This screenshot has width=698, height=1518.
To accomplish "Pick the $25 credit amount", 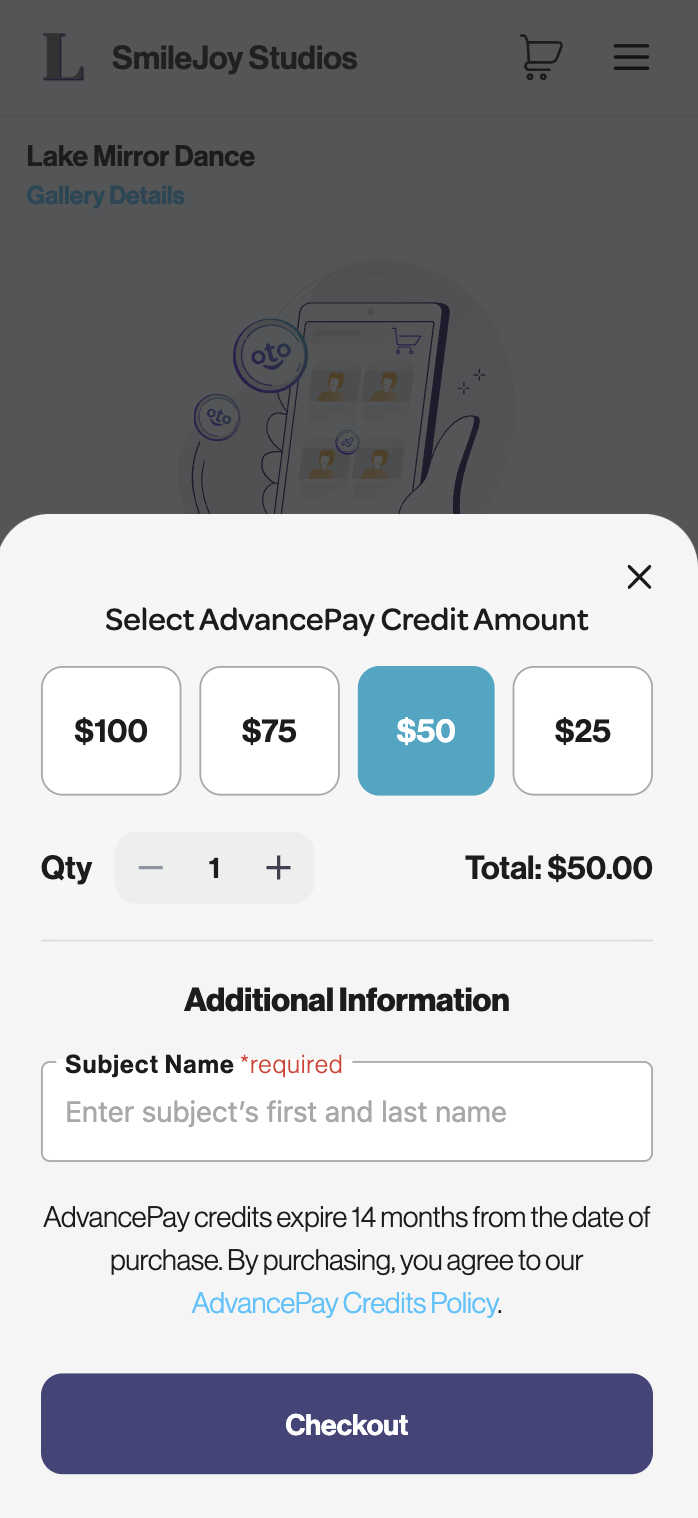I will click(x=583, y=731).
